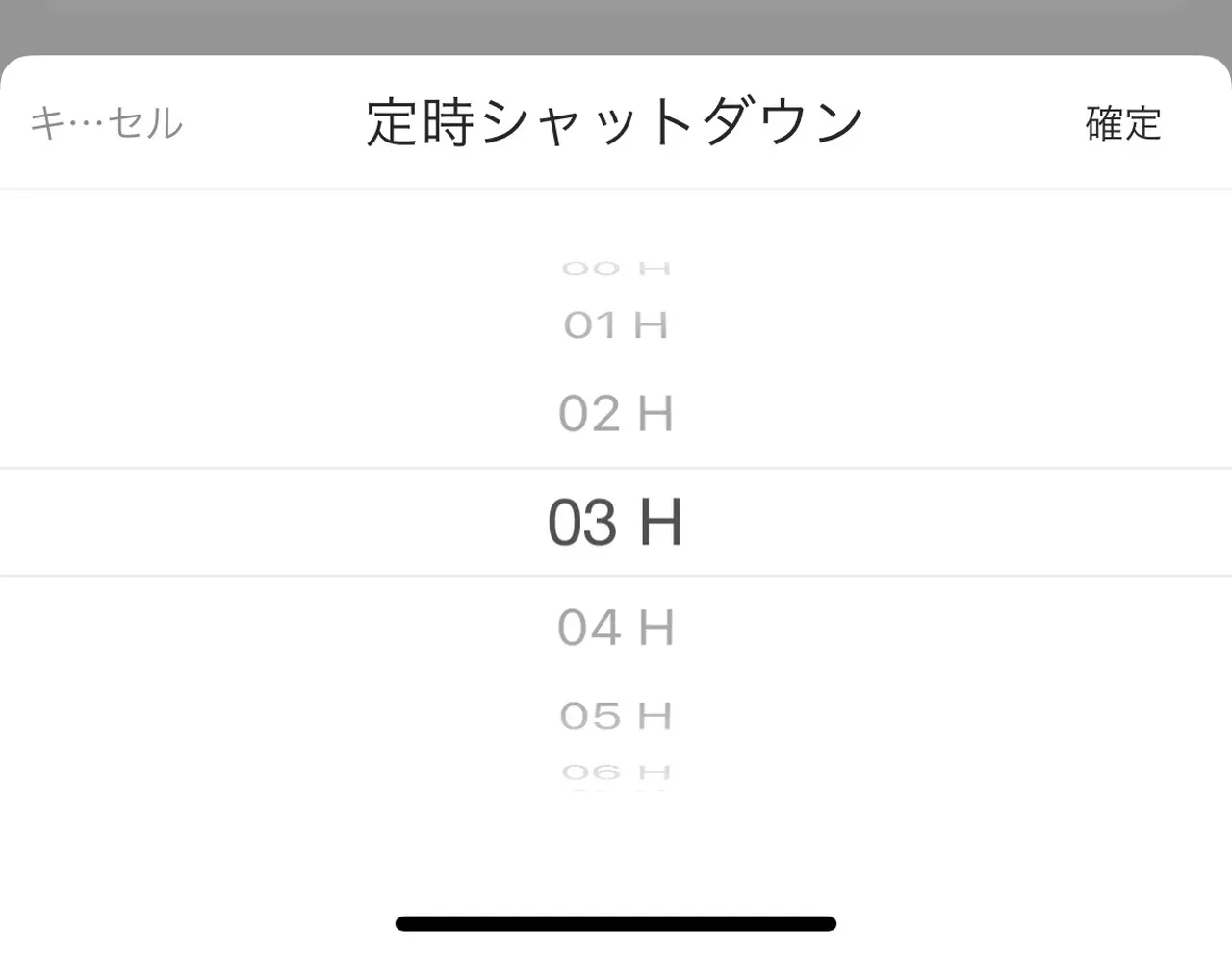Select 05 H in the hour wheel

pos(615,715)
